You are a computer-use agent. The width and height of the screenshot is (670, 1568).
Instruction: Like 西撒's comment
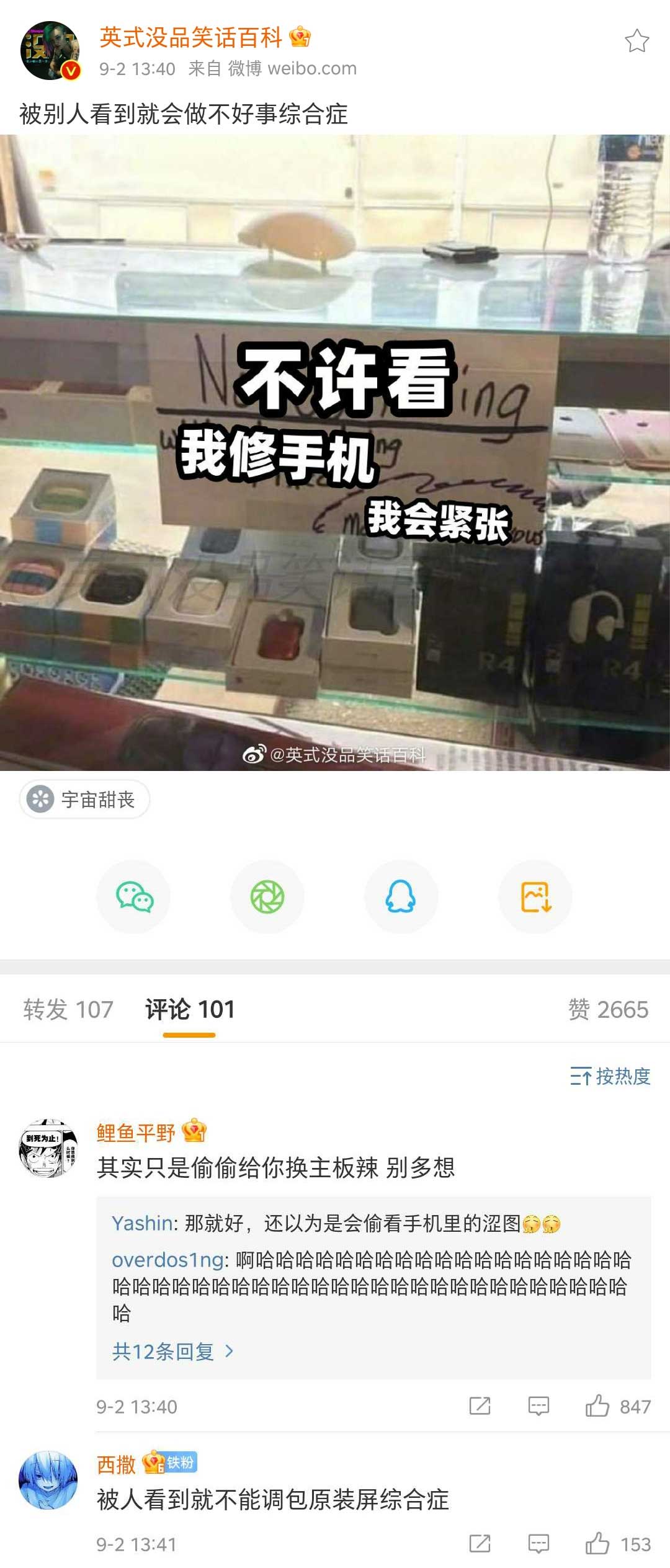tap(598, 1544)
